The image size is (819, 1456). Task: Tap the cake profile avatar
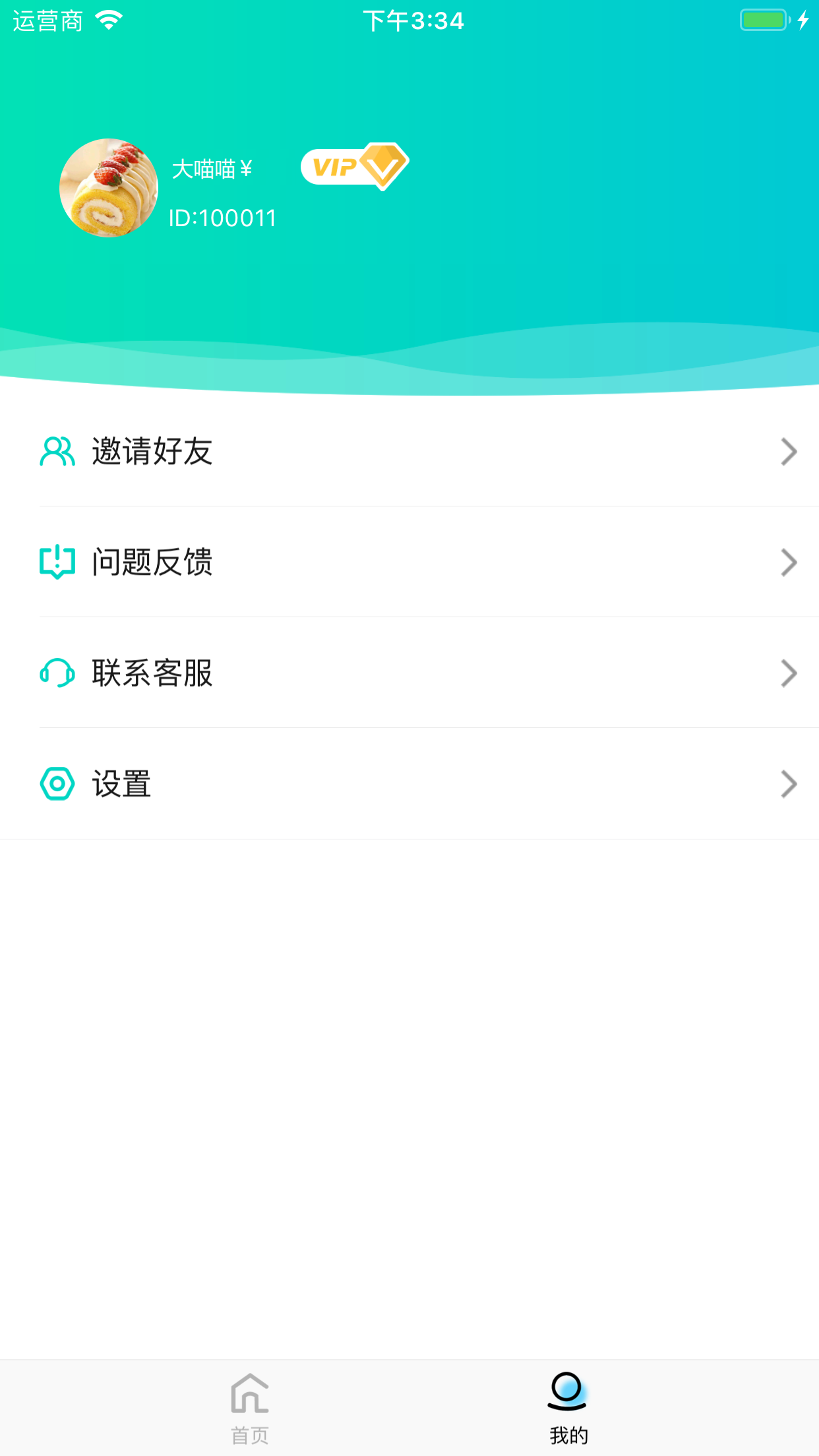coord(109,188)
